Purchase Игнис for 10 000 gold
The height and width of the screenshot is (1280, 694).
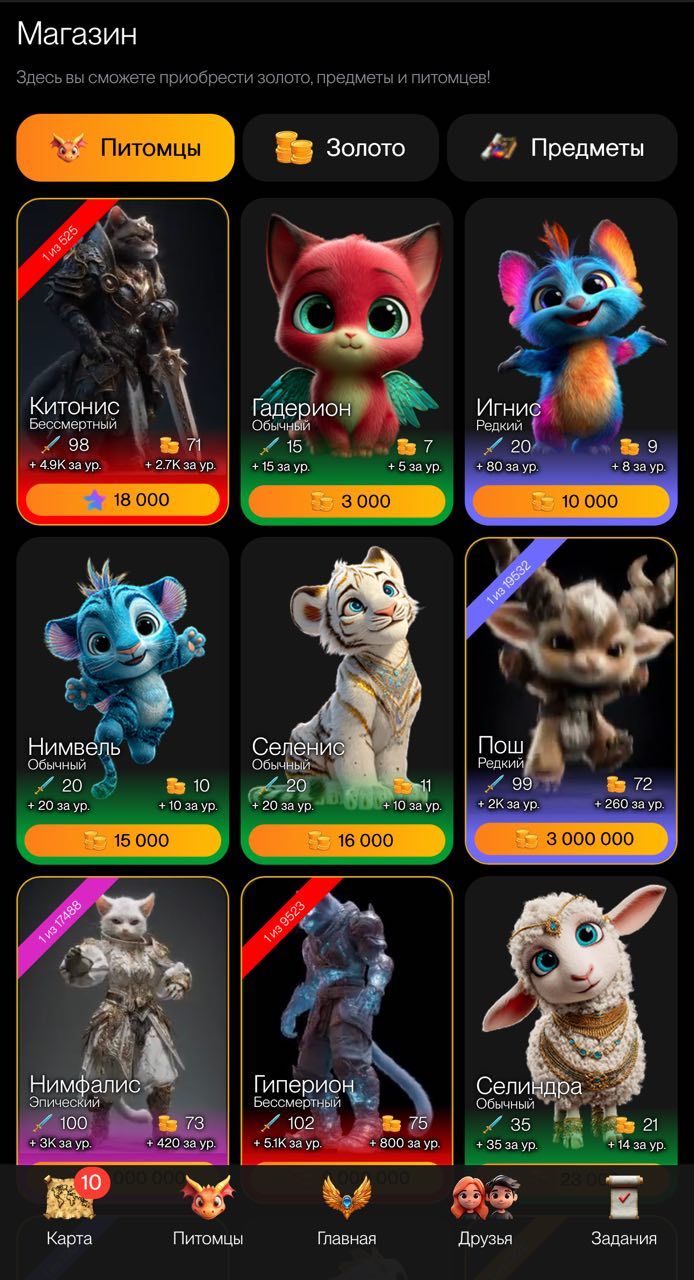click(571, 501)
